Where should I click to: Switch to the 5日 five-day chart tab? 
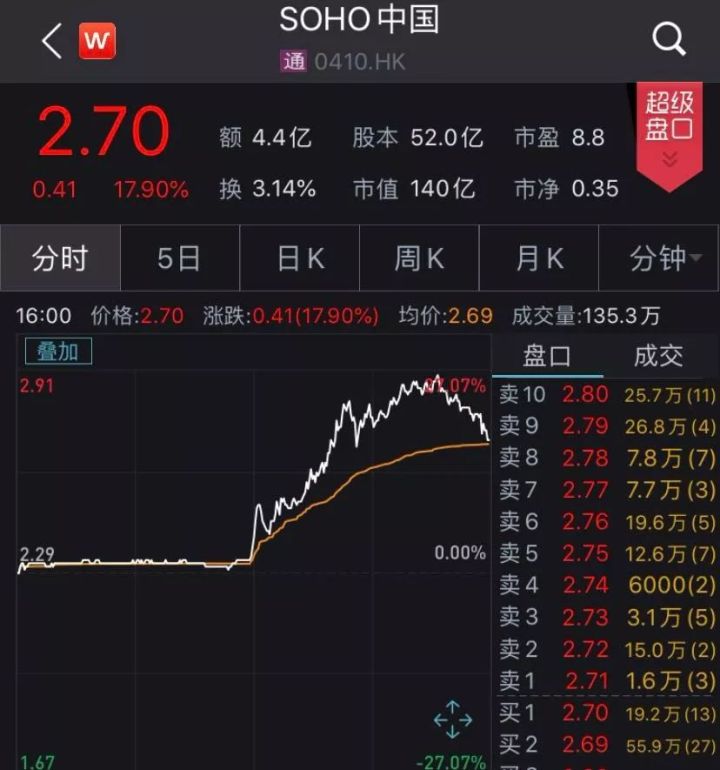(x=179, y=258)
